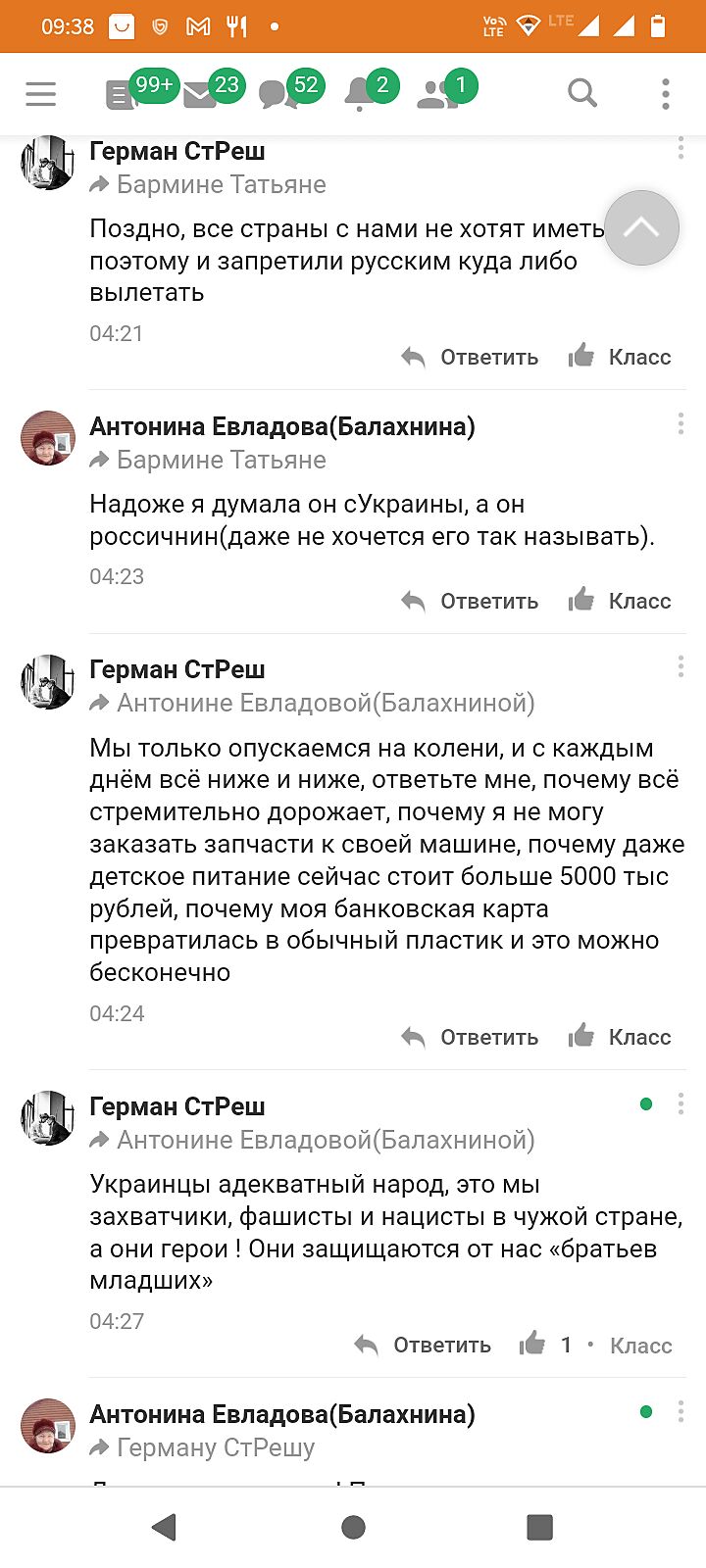Reply to the 04:27 comment
This screenshot has height=1568, width=706.
pyautogui.click(x=424, y=1345)
